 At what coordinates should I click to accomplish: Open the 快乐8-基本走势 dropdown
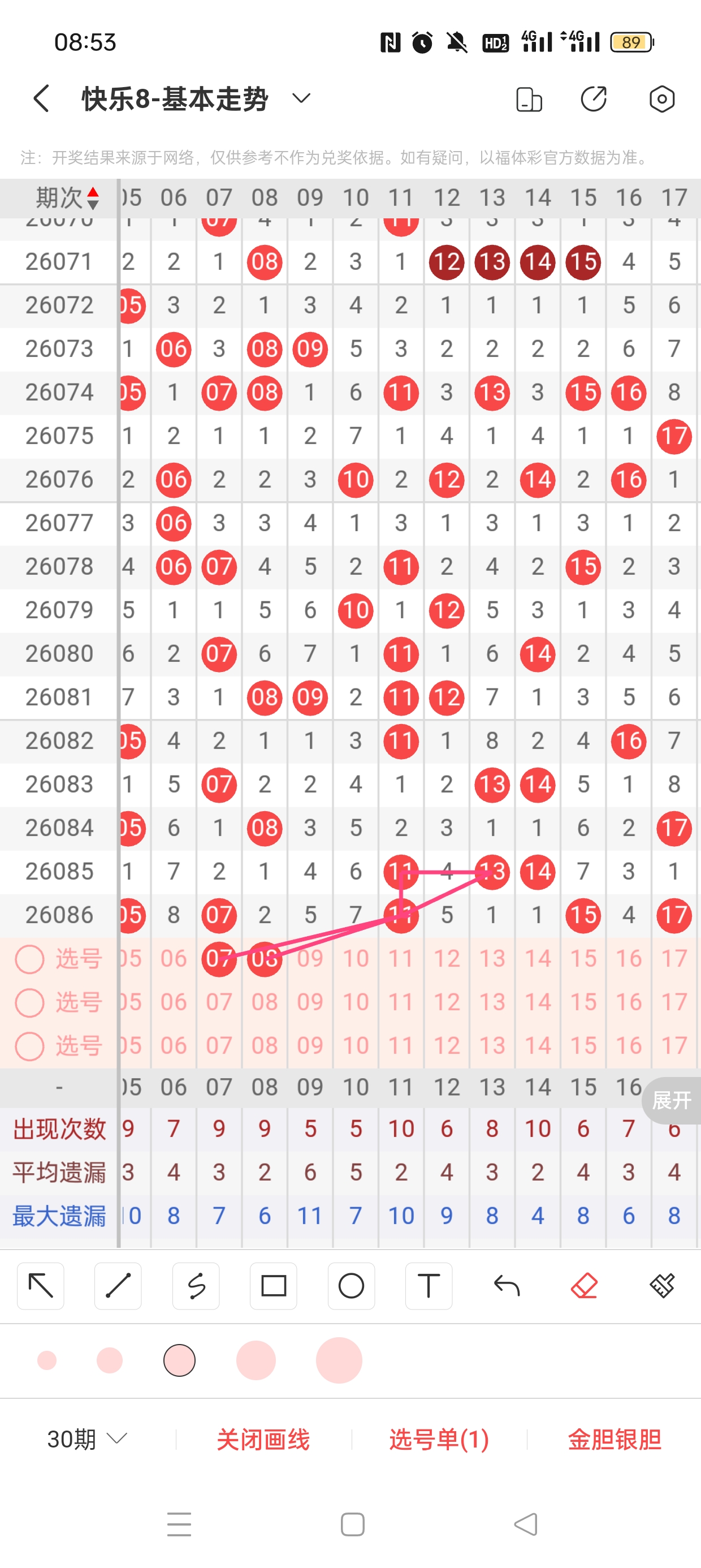(x=301, y=98)
